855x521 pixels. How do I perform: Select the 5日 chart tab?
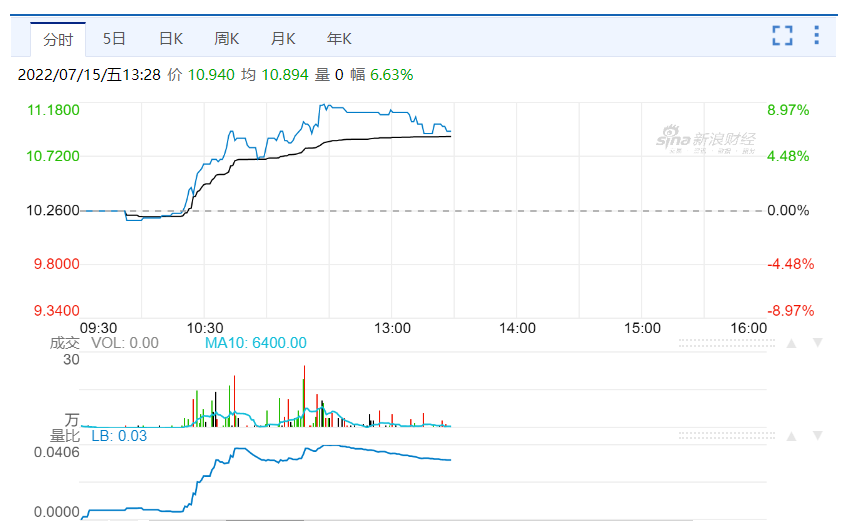tap(114, 39)
